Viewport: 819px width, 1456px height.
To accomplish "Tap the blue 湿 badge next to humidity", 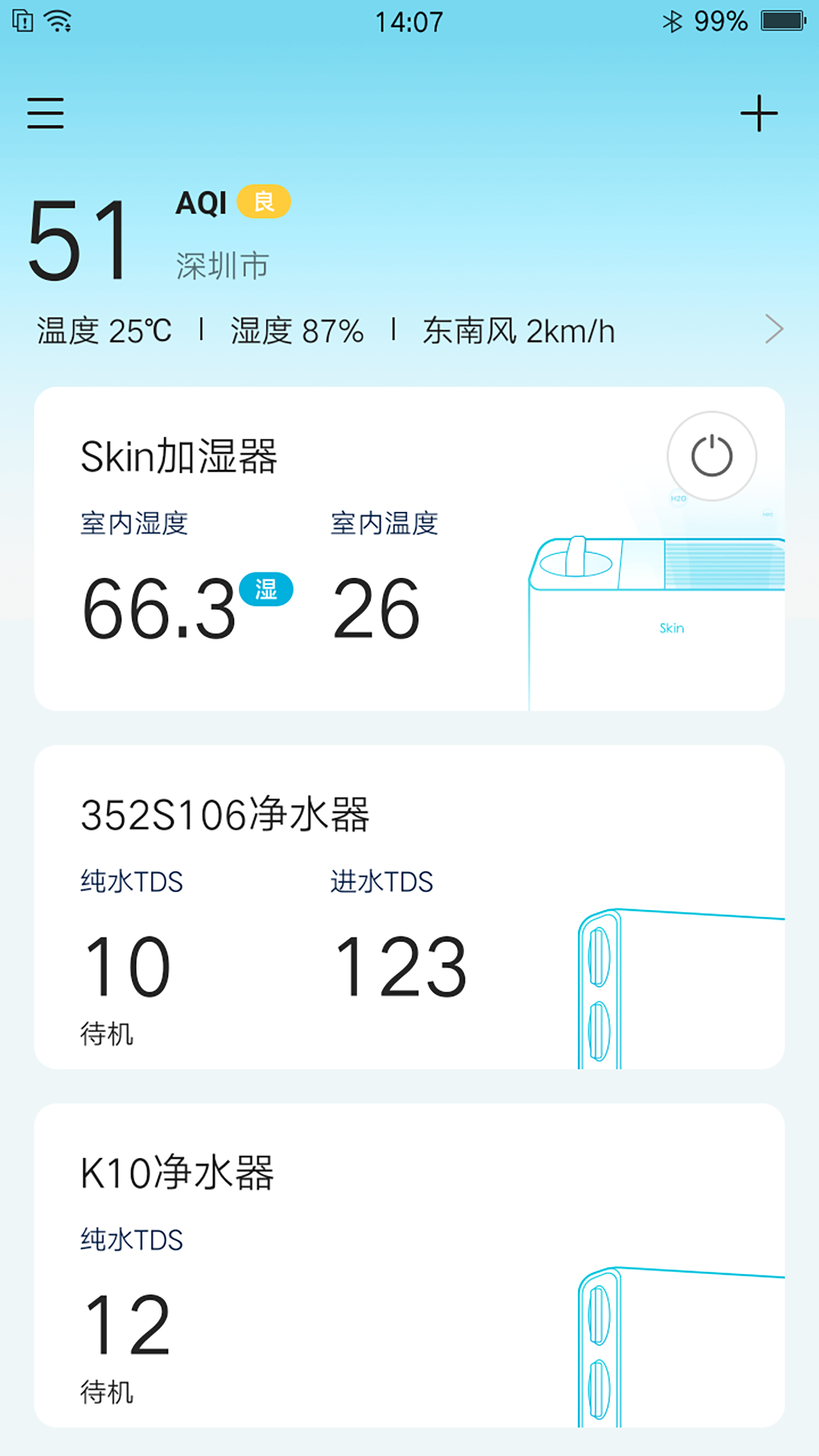I will [x=268, y=588].
